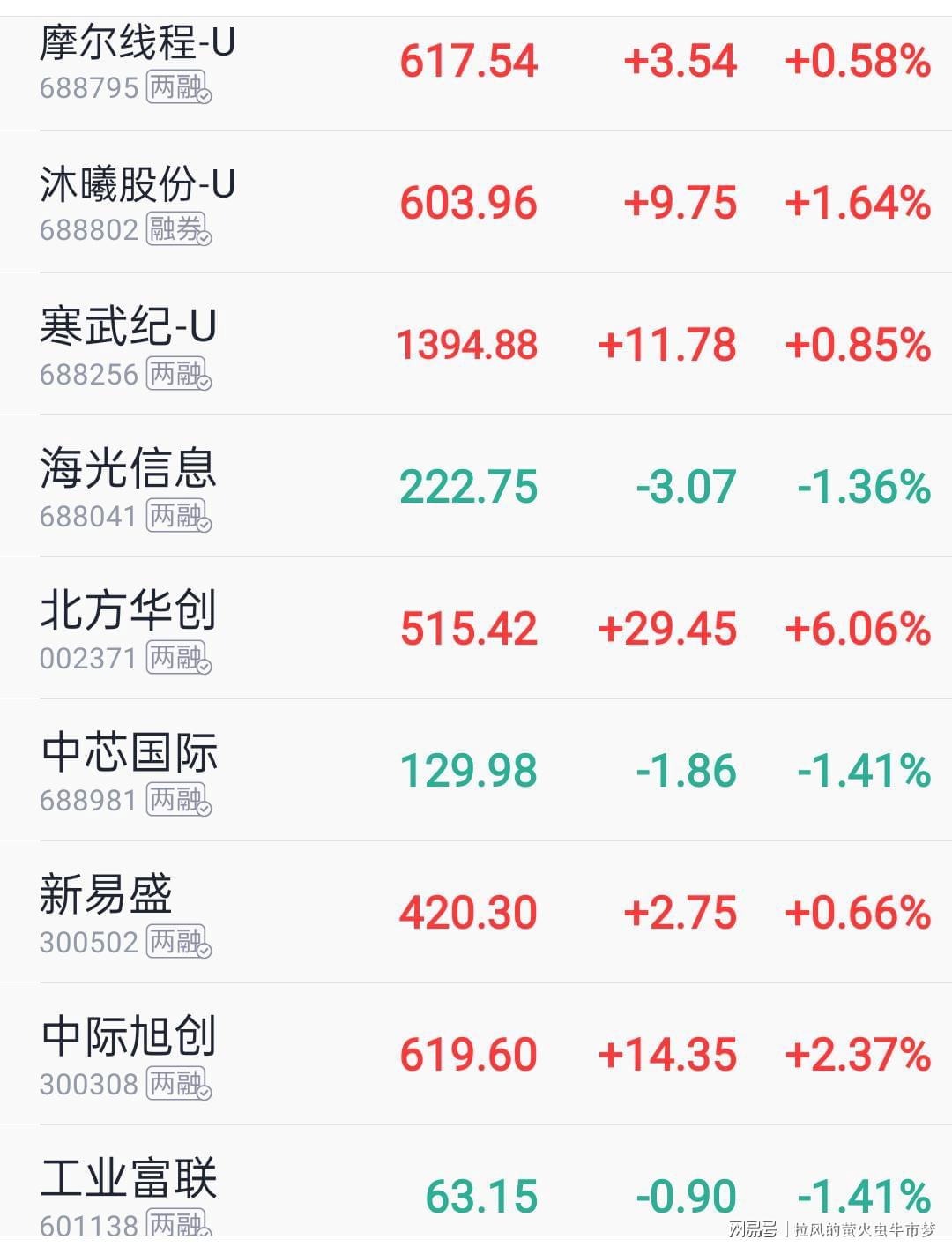Open the 中际旭创 stock row
The height and width of the screenshot is (1247, 952).
[129, 1037]
